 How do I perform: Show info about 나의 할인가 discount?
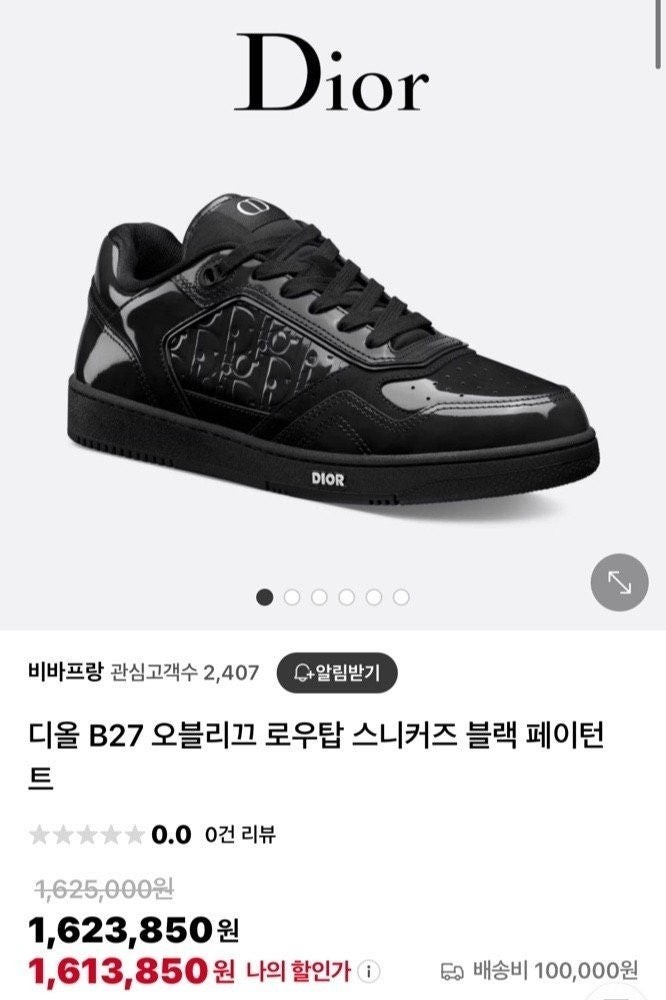[x=369, y=970]
